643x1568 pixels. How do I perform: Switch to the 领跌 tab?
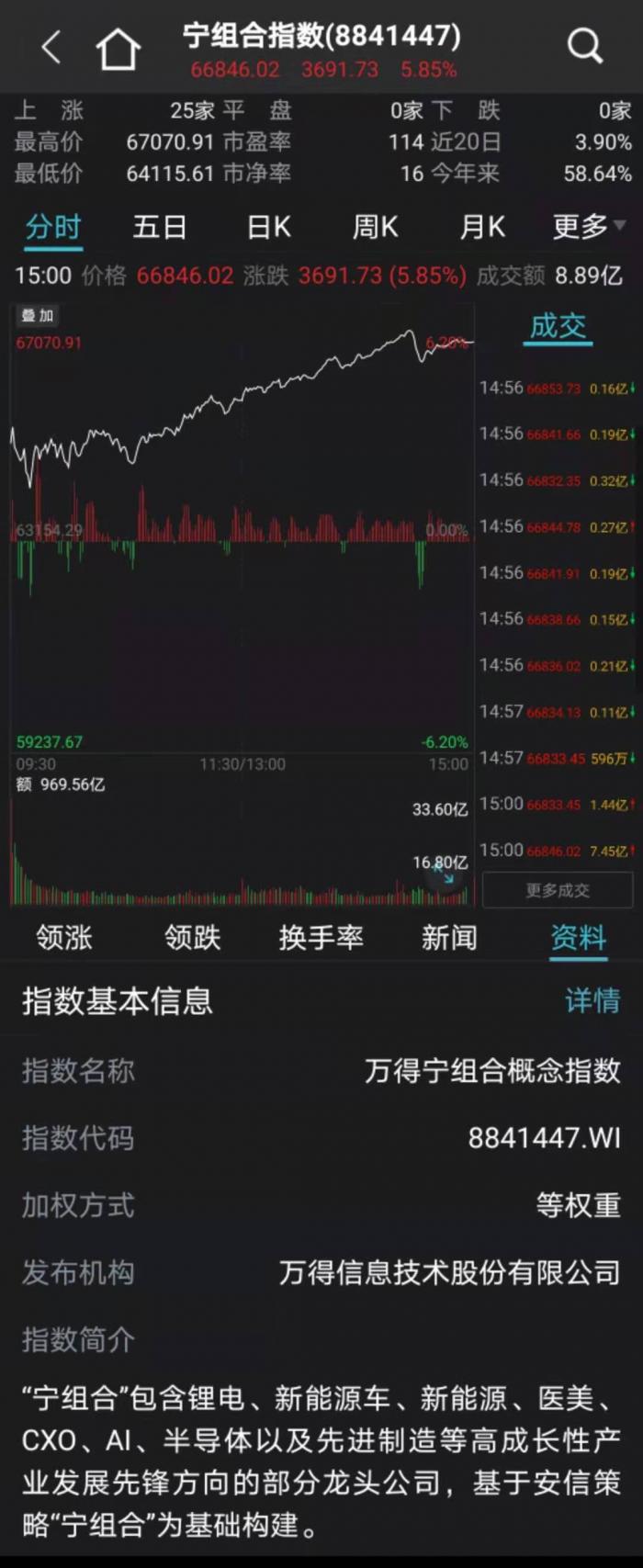click(x=193, y=938)
